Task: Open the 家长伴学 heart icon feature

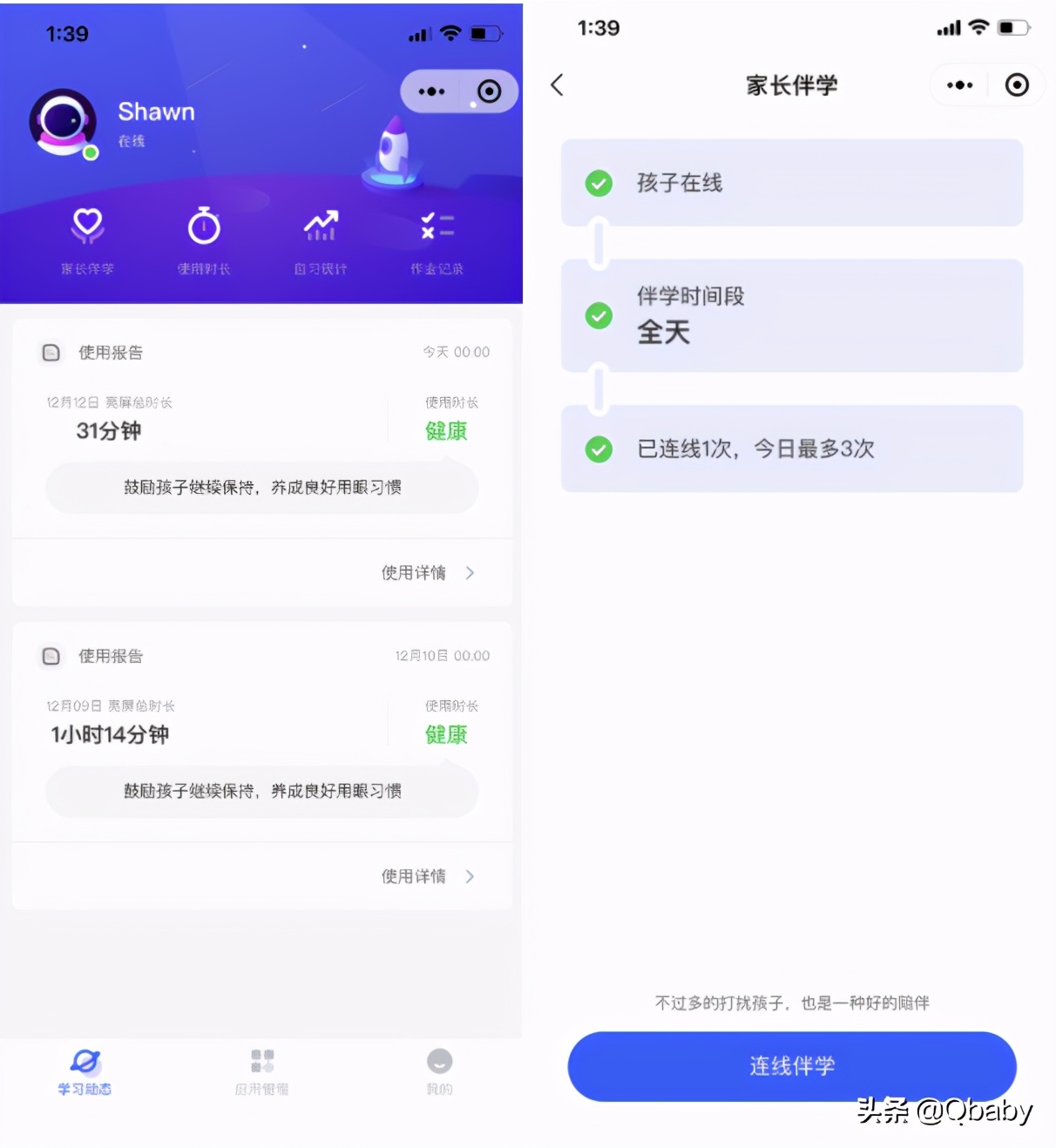Action: 86,226
